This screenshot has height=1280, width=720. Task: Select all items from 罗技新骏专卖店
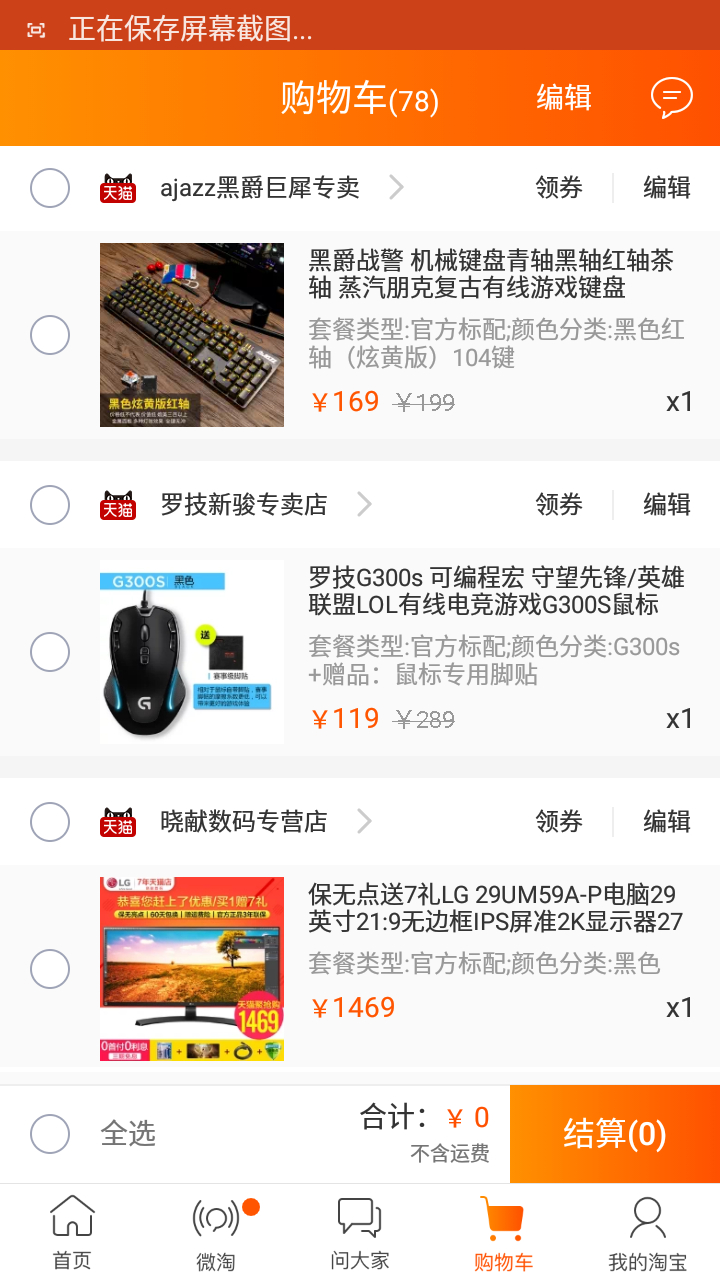[x=50, y=505]
